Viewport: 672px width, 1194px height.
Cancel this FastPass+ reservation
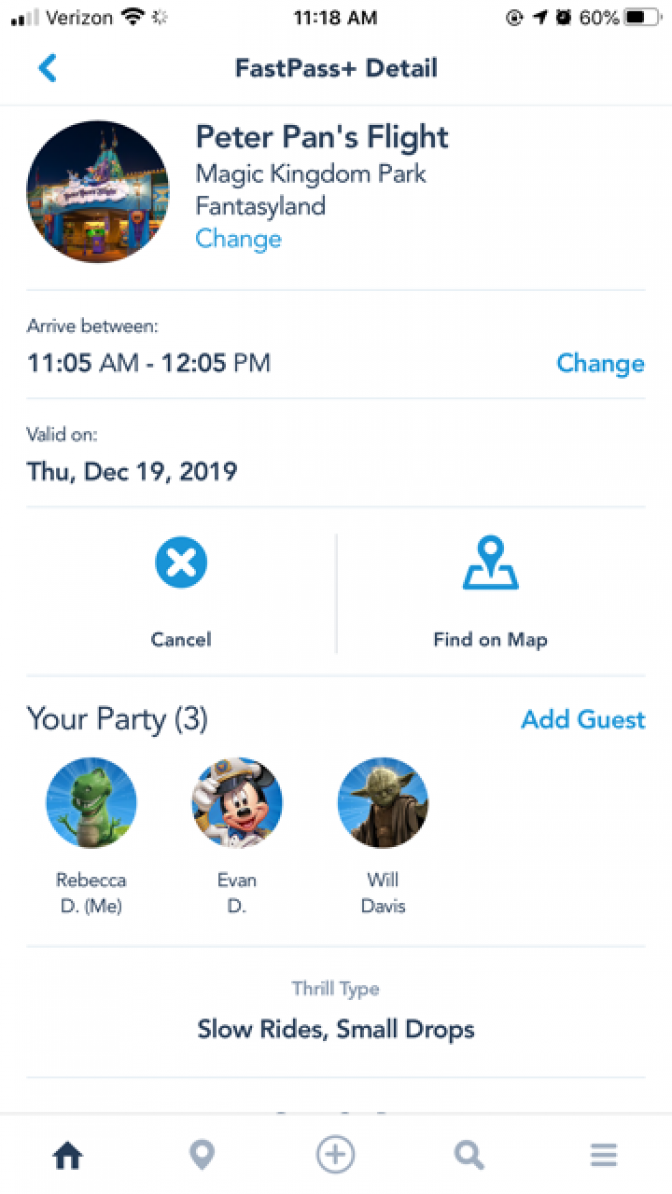click(181, 593)
